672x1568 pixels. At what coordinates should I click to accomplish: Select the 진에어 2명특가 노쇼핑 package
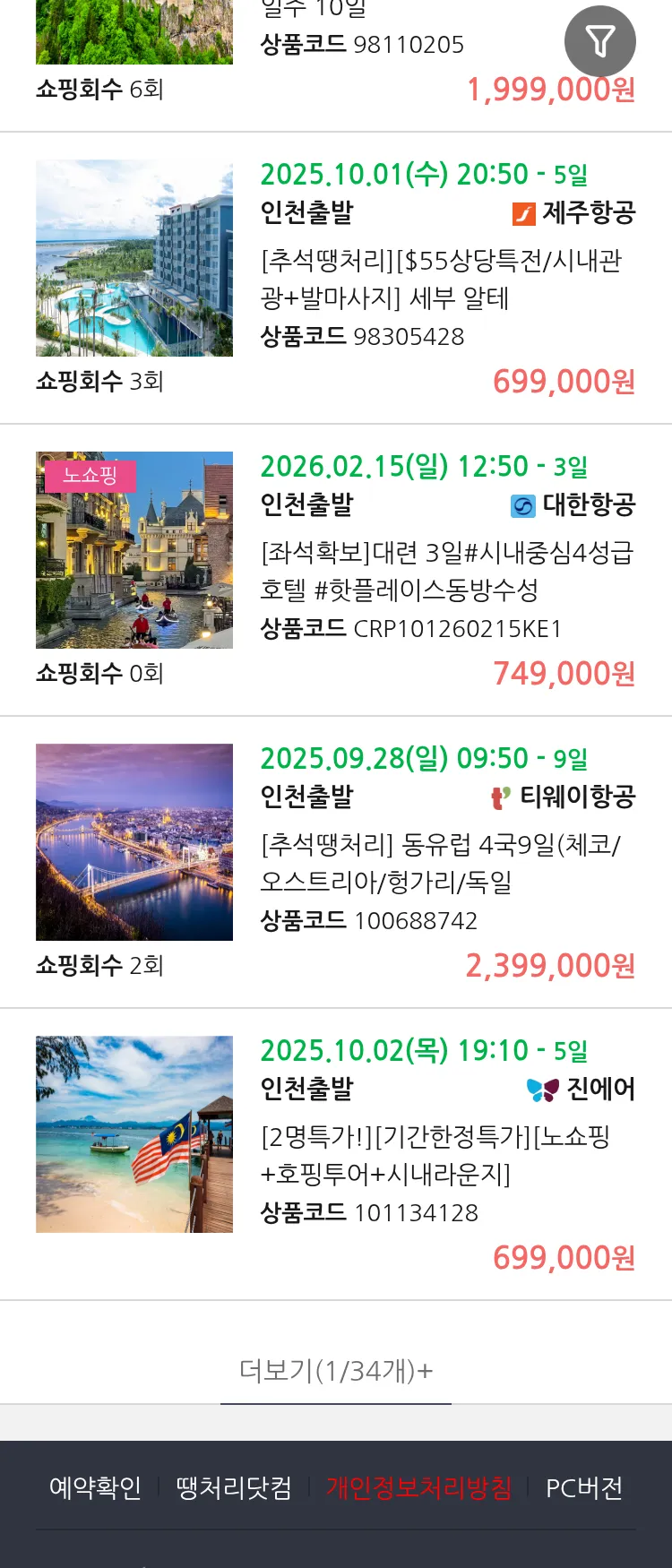coord(435,1155)
